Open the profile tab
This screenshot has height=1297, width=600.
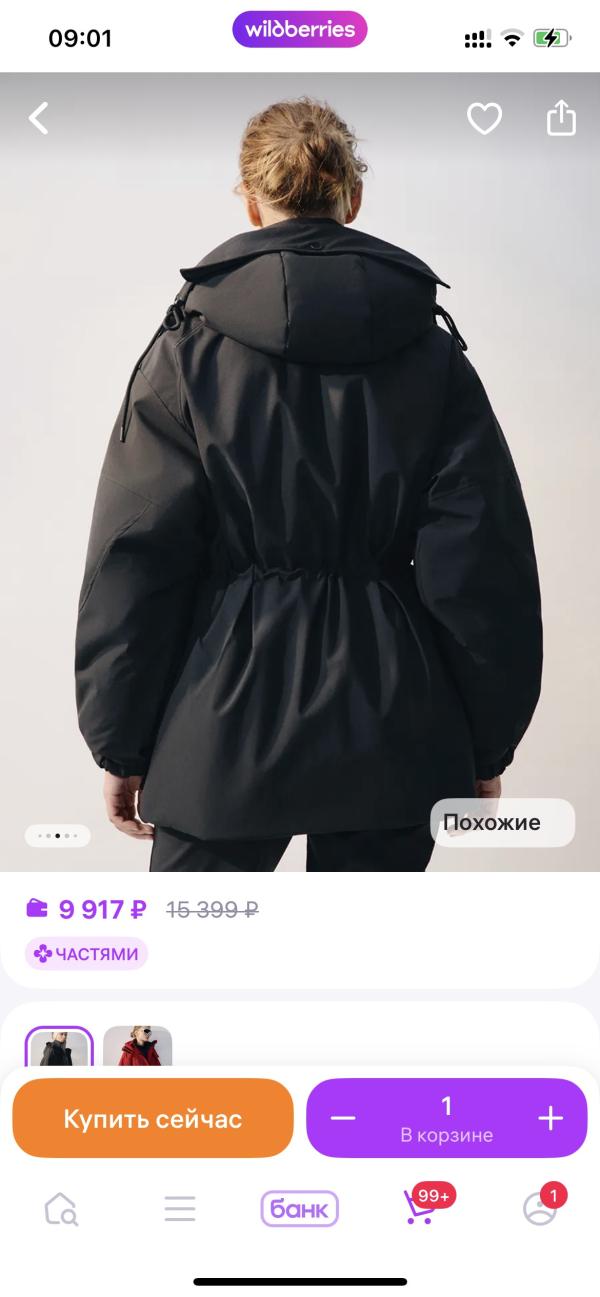(540, 1209)
